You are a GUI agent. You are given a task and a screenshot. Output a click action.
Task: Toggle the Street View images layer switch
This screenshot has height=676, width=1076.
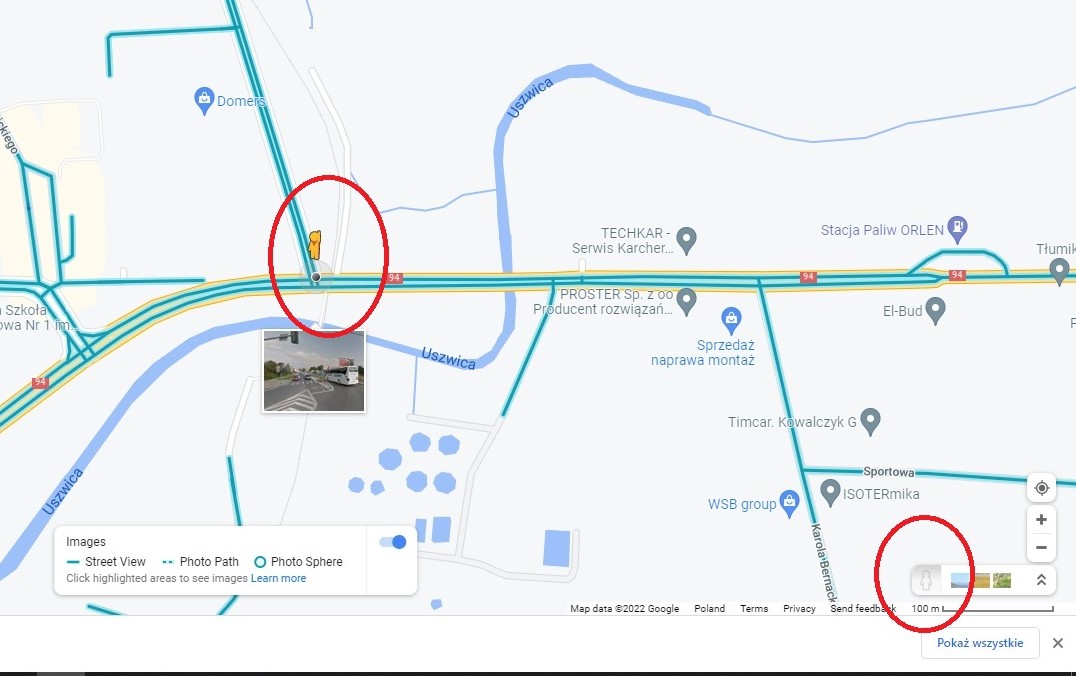click(393, 542)
